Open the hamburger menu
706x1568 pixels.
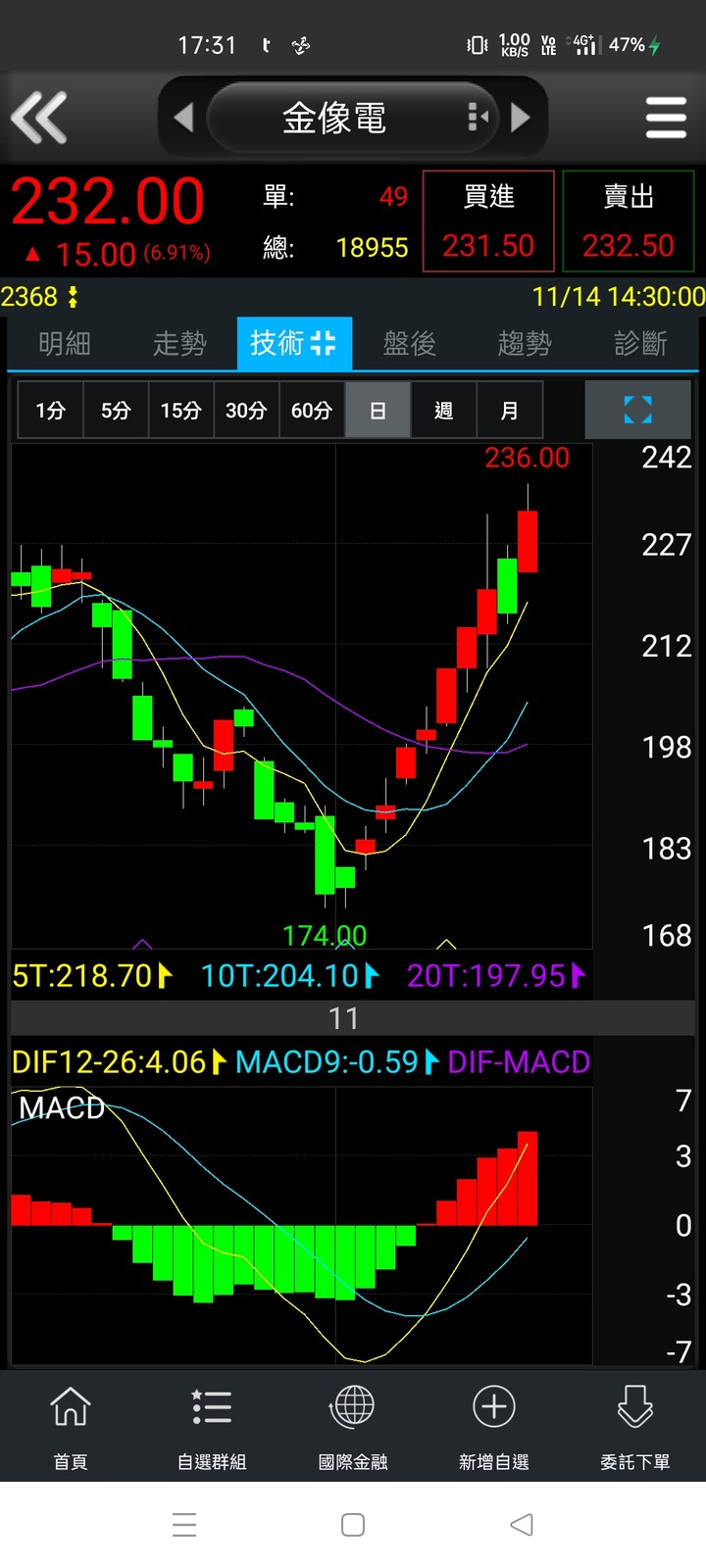tap(666, 119)
